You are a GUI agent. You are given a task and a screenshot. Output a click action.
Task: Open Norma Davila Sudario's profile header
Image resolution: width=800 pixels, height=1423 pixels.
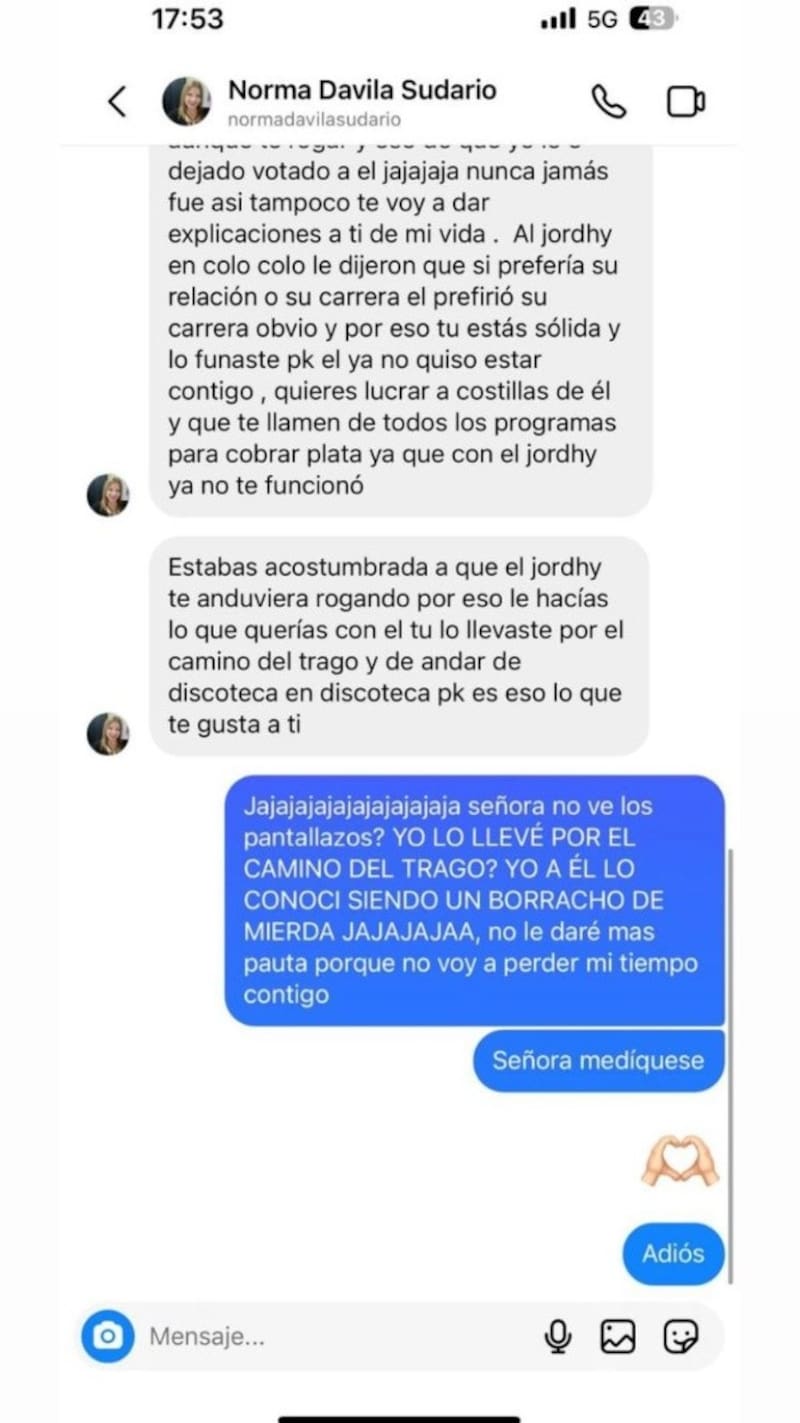(x=360, y=101)
